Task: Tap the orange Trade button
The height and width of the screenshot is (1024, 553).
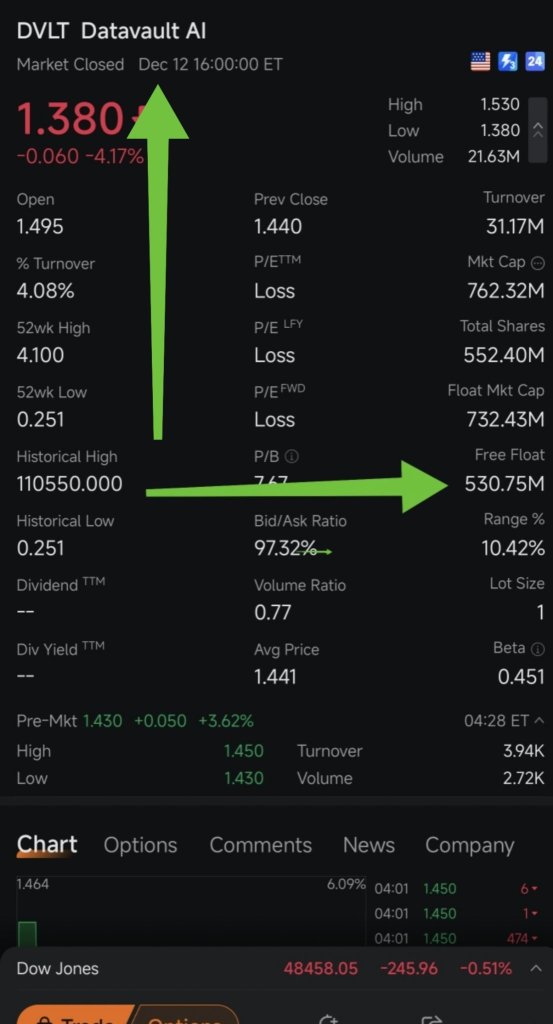Action: coord(75,1014)
